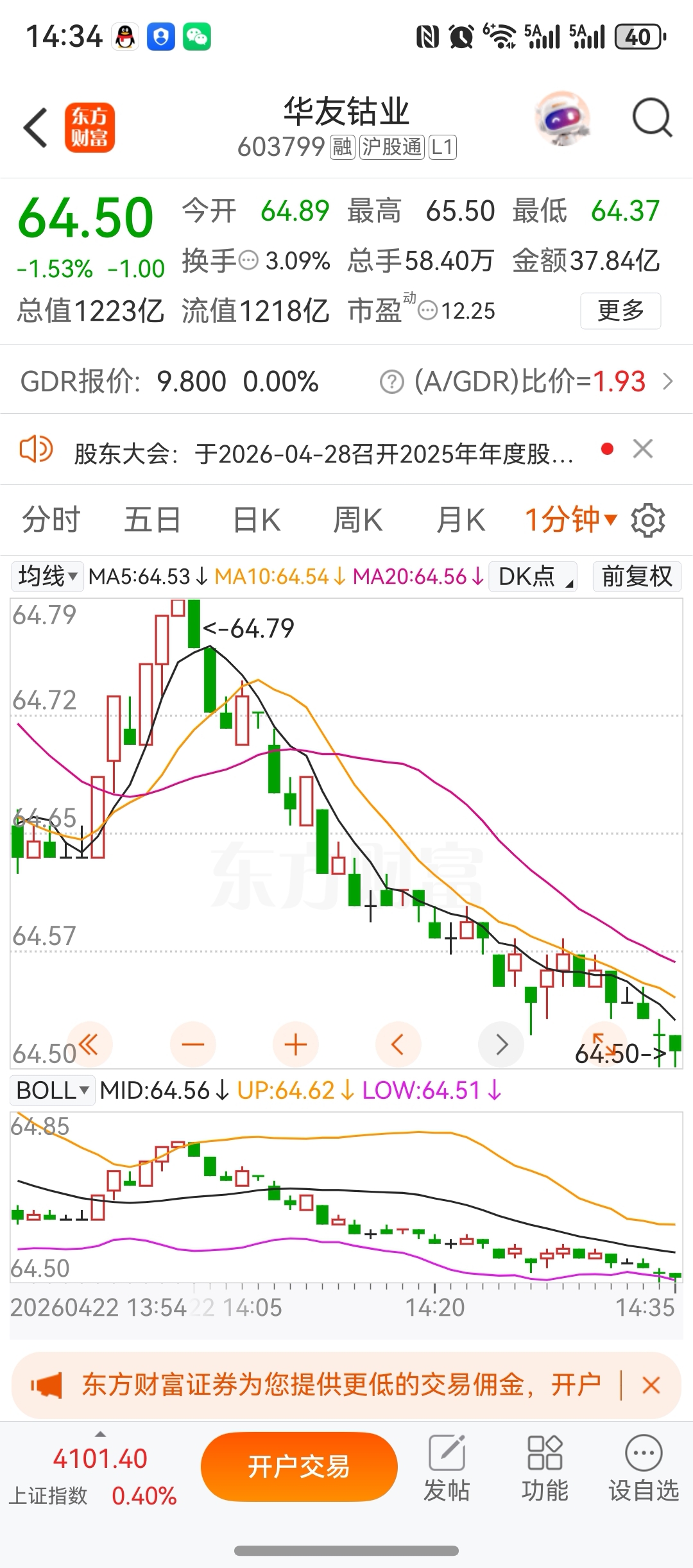Image resolution: width=693 pixels, height=1568 pixels.
Task: Open the 均线 indicator dropdown
Action: pyautogui.click(x=47, y=576)
